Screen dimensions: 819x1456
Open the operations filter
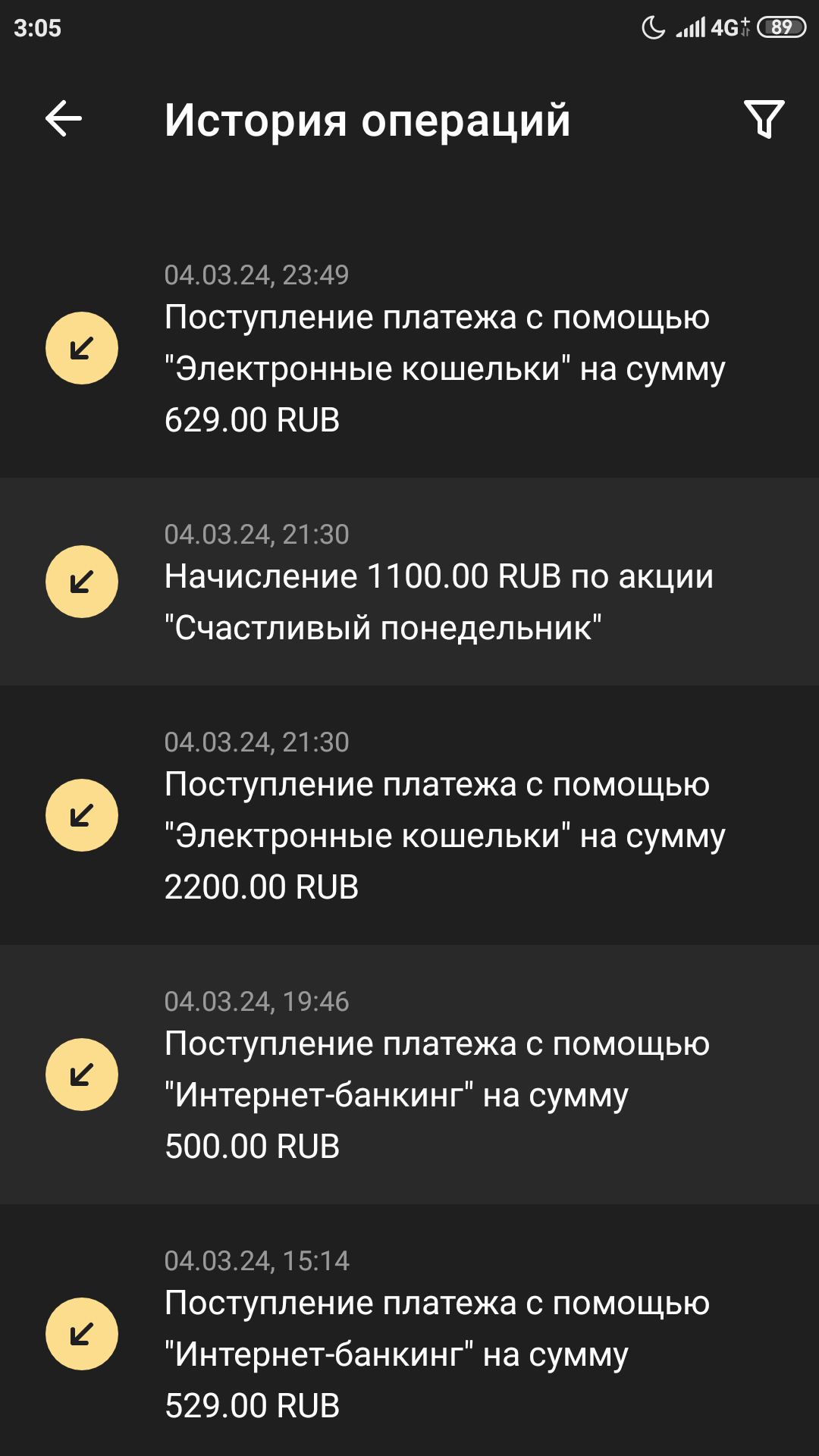[764, 119]
